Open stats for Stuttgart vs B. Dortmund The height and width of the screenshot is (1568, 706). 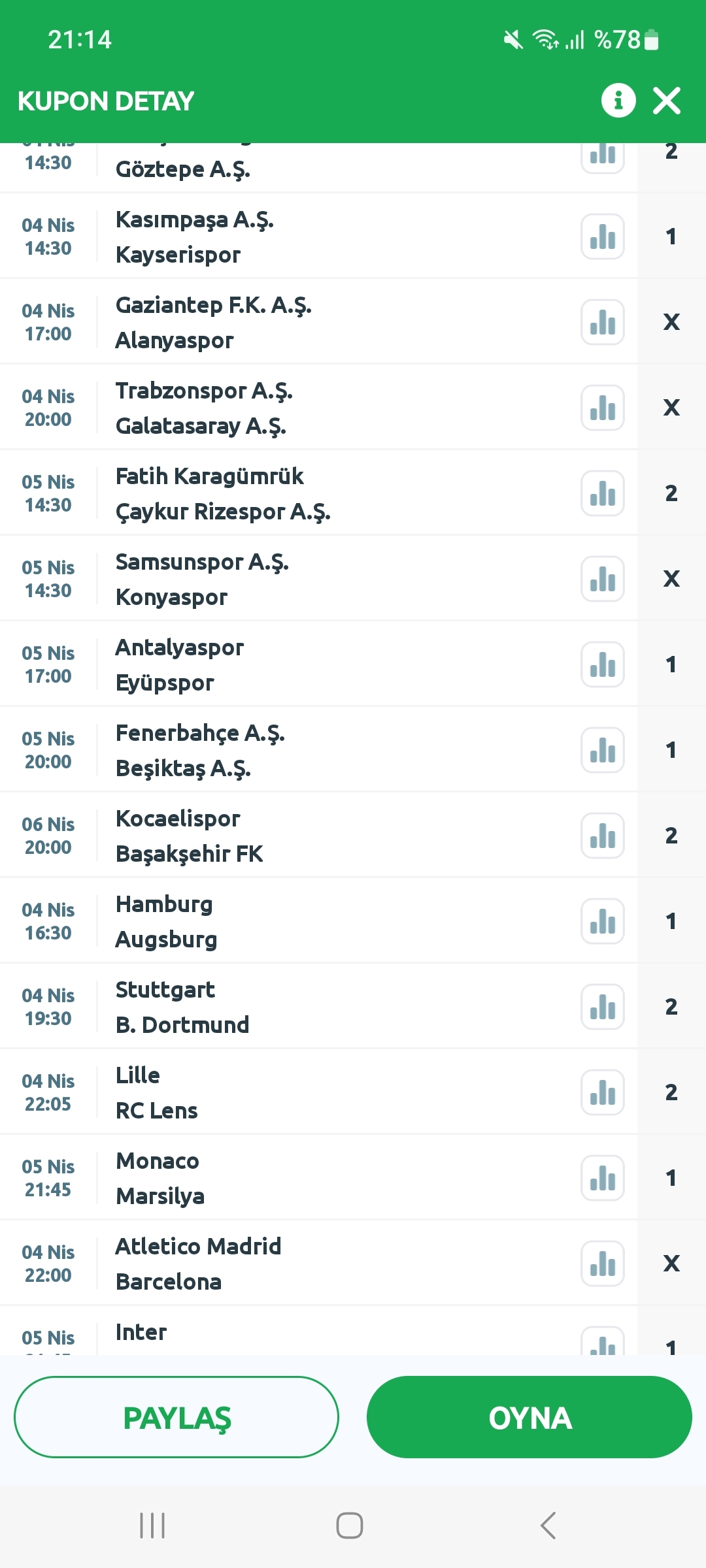[602, 1007]
